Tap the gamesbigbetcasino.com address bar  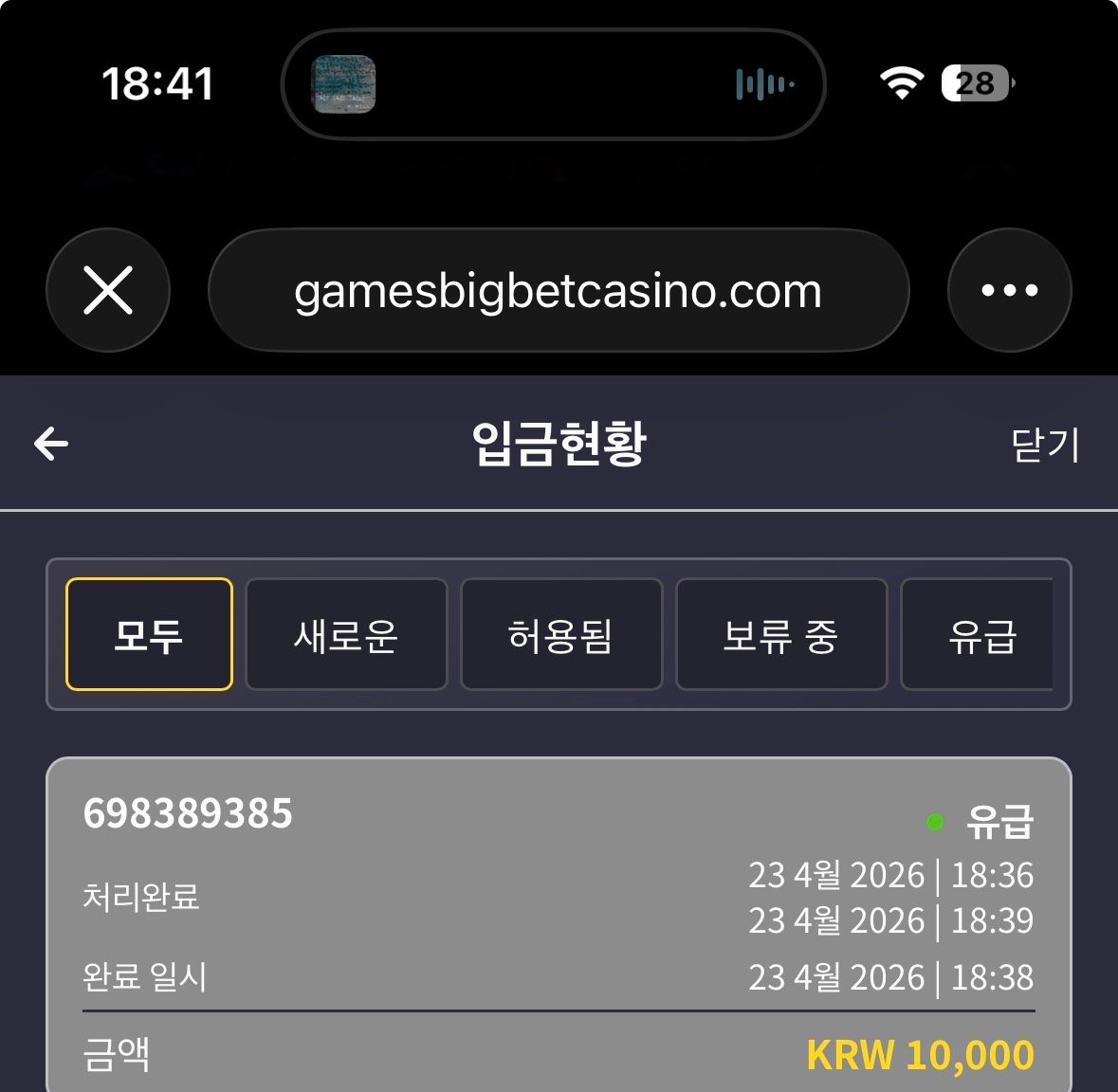click(x=558, y=290)
